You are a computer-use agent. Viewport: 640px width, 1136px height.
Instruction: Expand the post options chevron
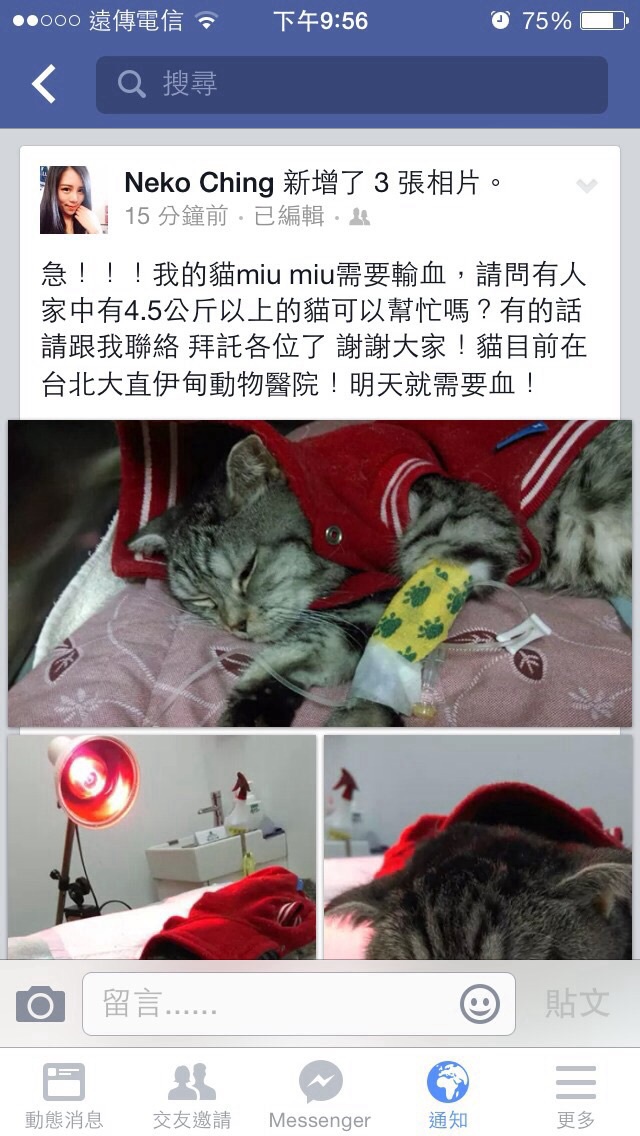point(586,186)
